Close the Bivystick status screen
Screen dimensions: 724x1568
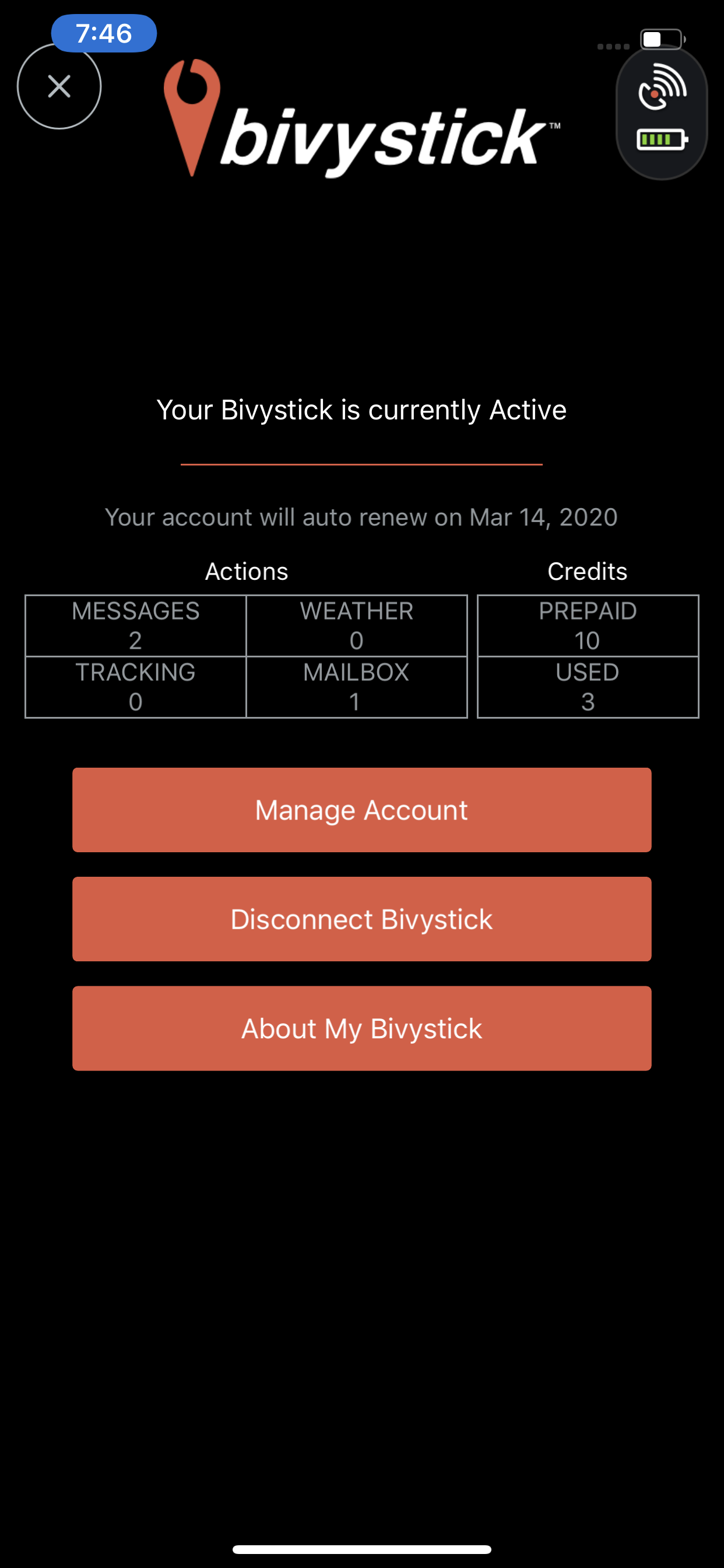(x=59, y=86)
